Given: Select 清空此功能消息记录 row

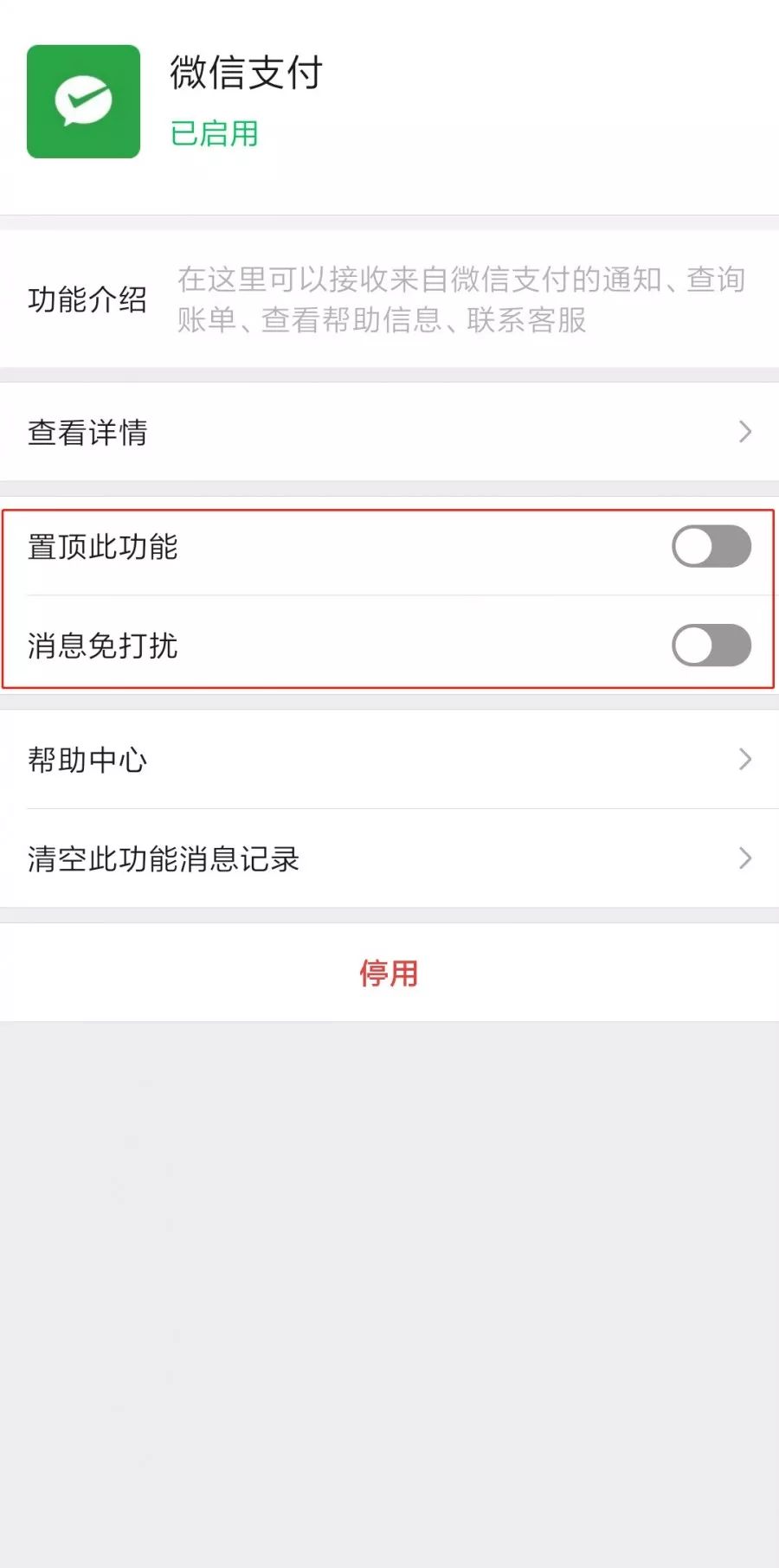Looking at the screenshot, I should (389, 858).
